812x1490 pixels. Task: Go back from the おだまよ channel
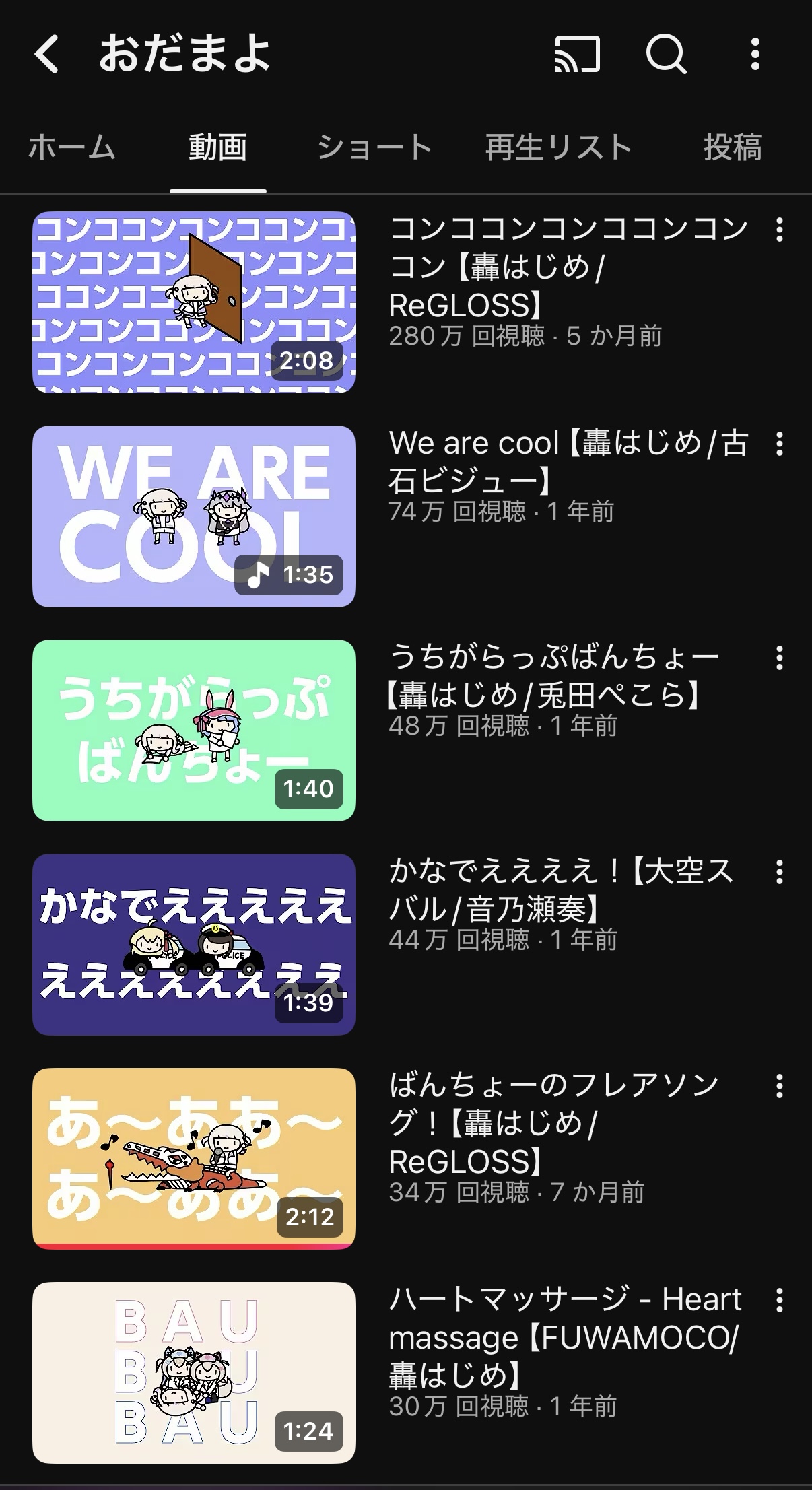[x=46, y=54]
